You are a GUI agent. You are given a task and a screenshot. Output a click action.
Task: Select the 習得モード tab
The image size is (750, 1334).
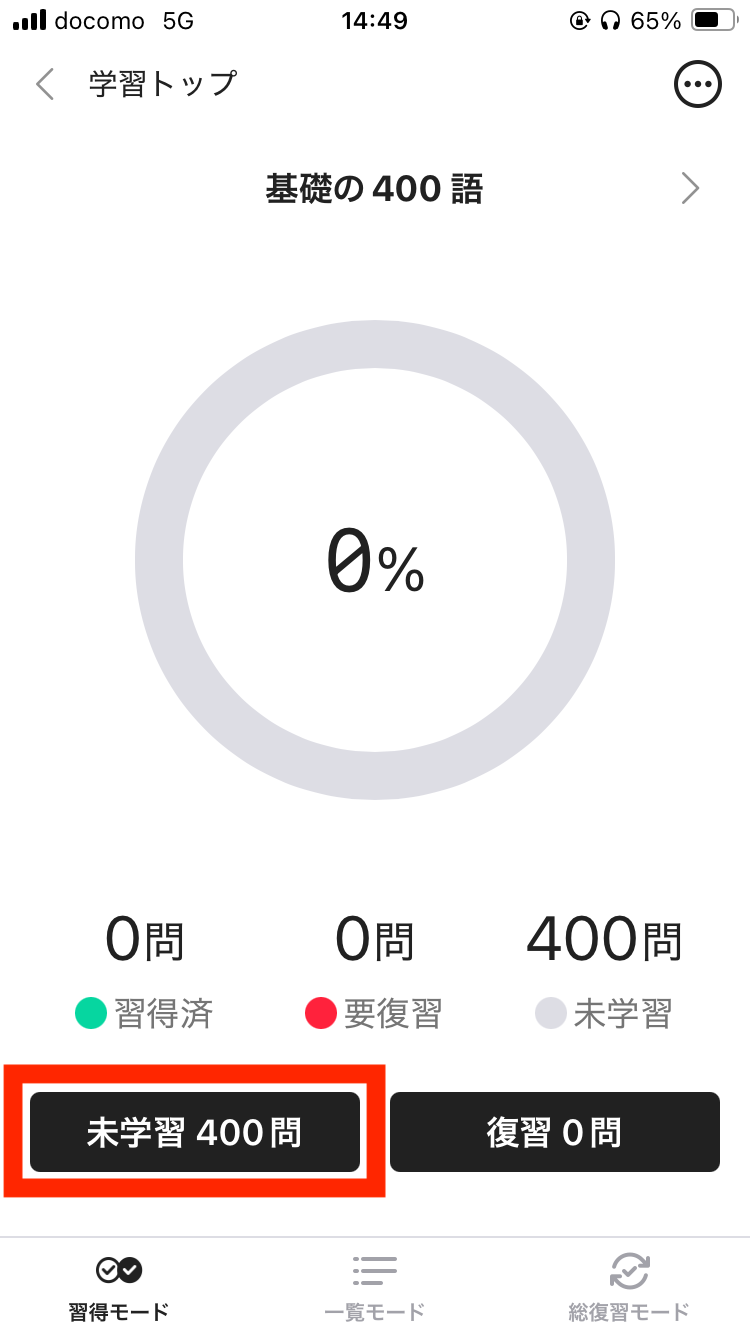pyautogui.click(x=118, y=1288)
